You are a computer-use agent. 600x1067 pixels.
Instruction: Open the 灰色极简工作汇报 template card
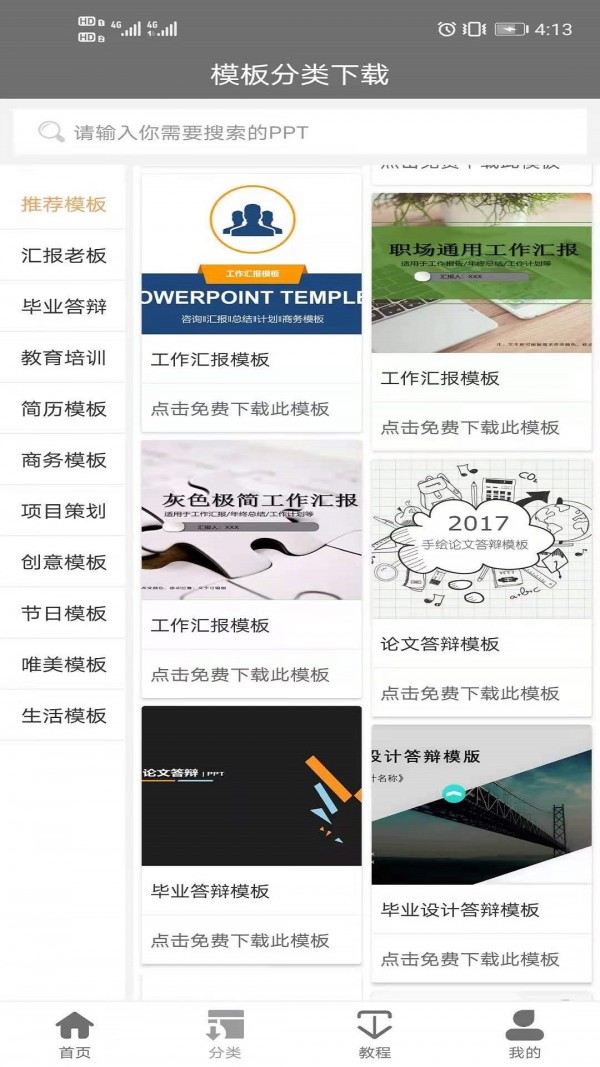pos(251,520)
